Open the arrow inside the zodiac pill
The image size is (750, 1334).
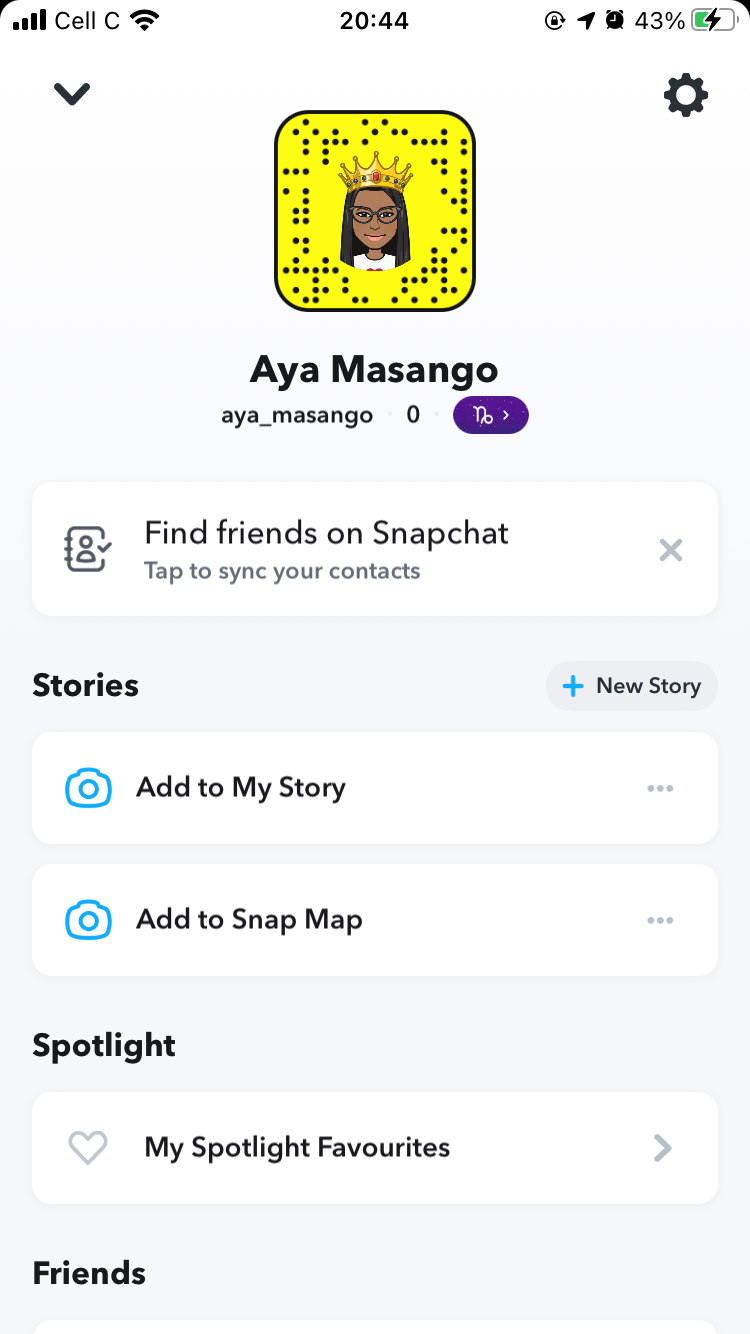pyautogui.click(x=507, y=414)
